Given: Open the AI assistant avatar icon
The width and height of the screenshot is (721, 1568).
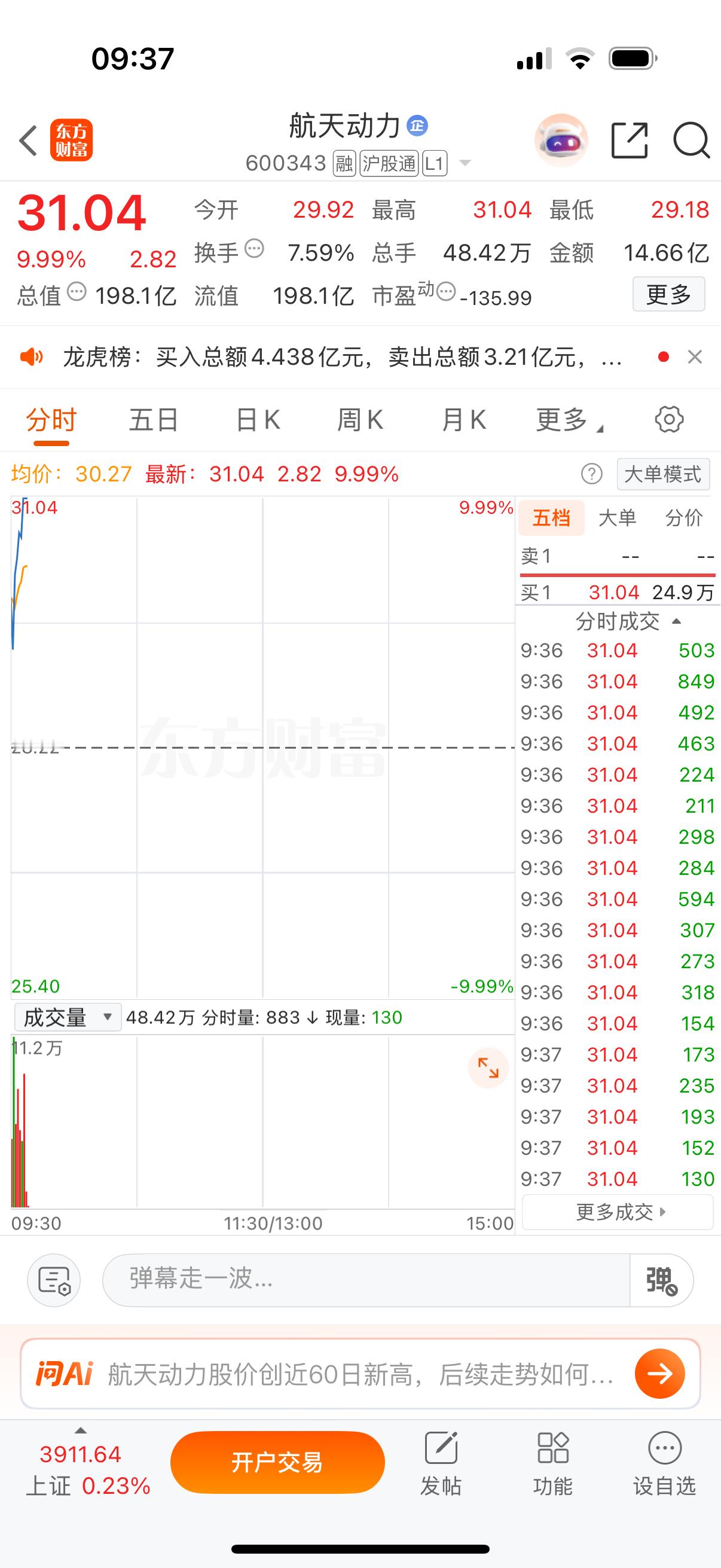Looking at the screenshot, I should click(x=560, y=141).
